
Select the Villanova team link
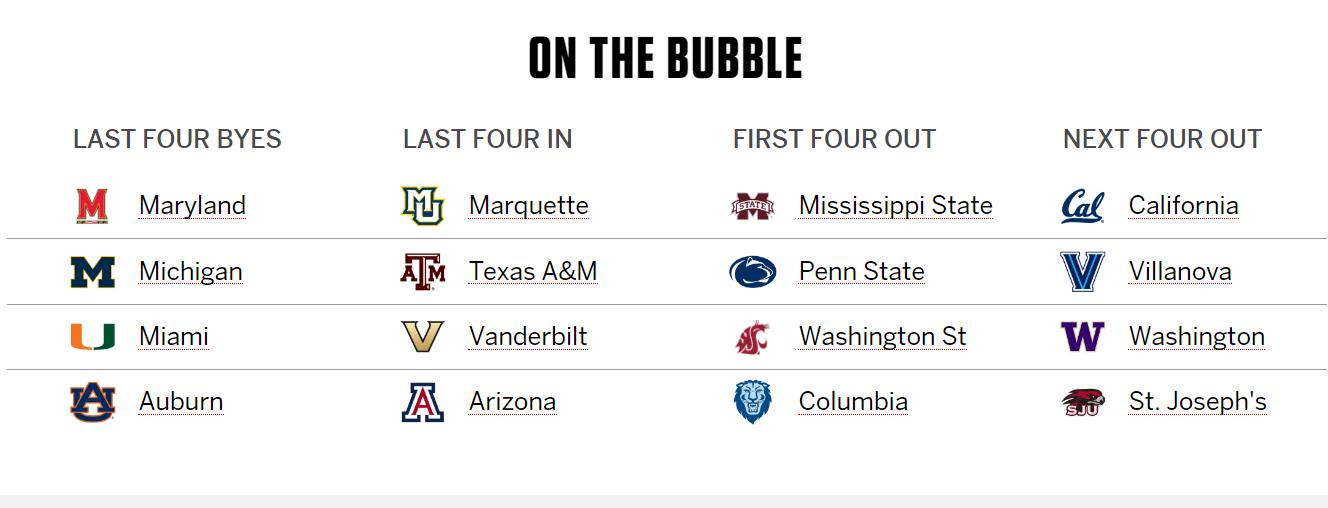(1180, 272)
